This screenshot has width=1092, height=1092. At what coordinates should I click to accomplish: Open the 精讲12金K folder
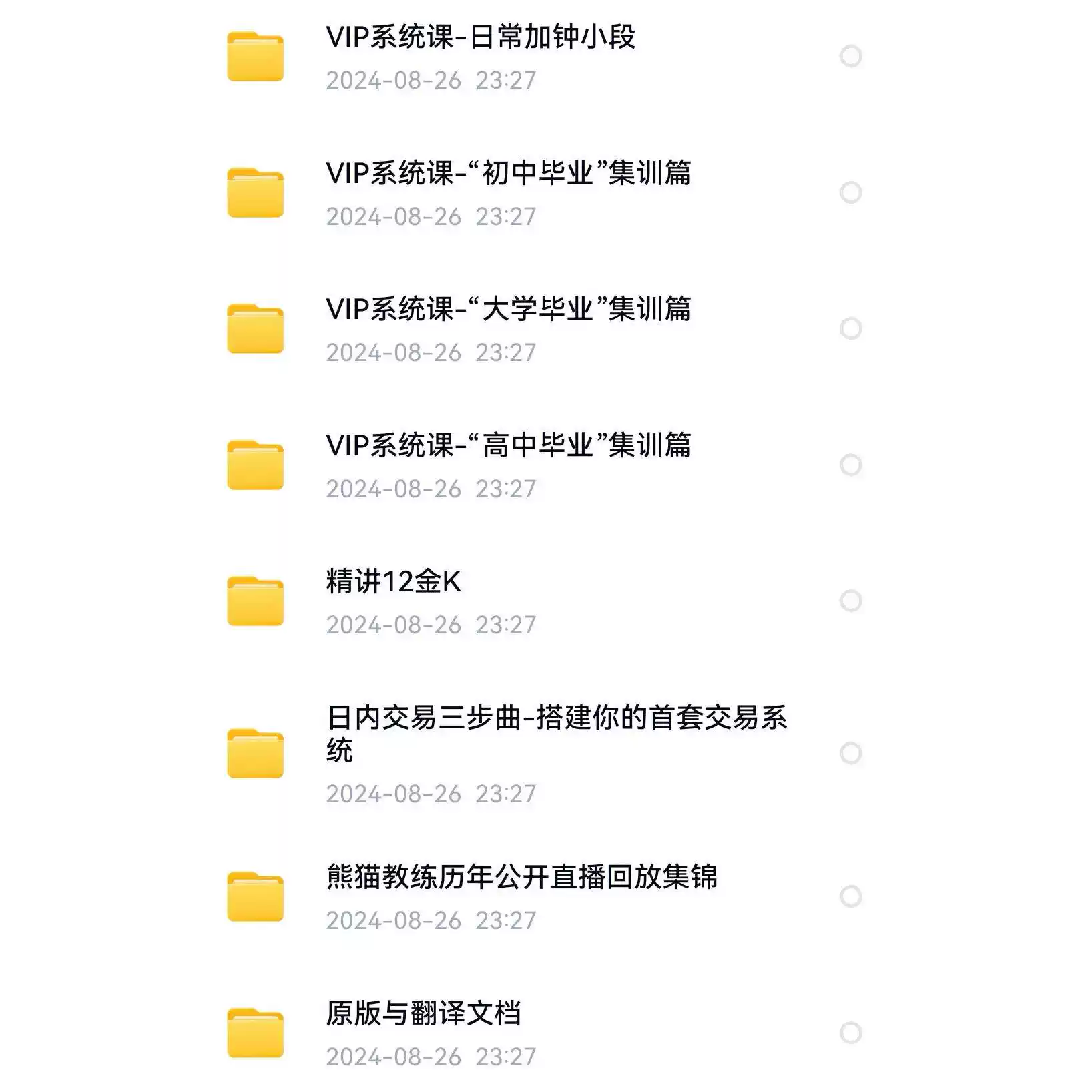[x=394, y=582]
